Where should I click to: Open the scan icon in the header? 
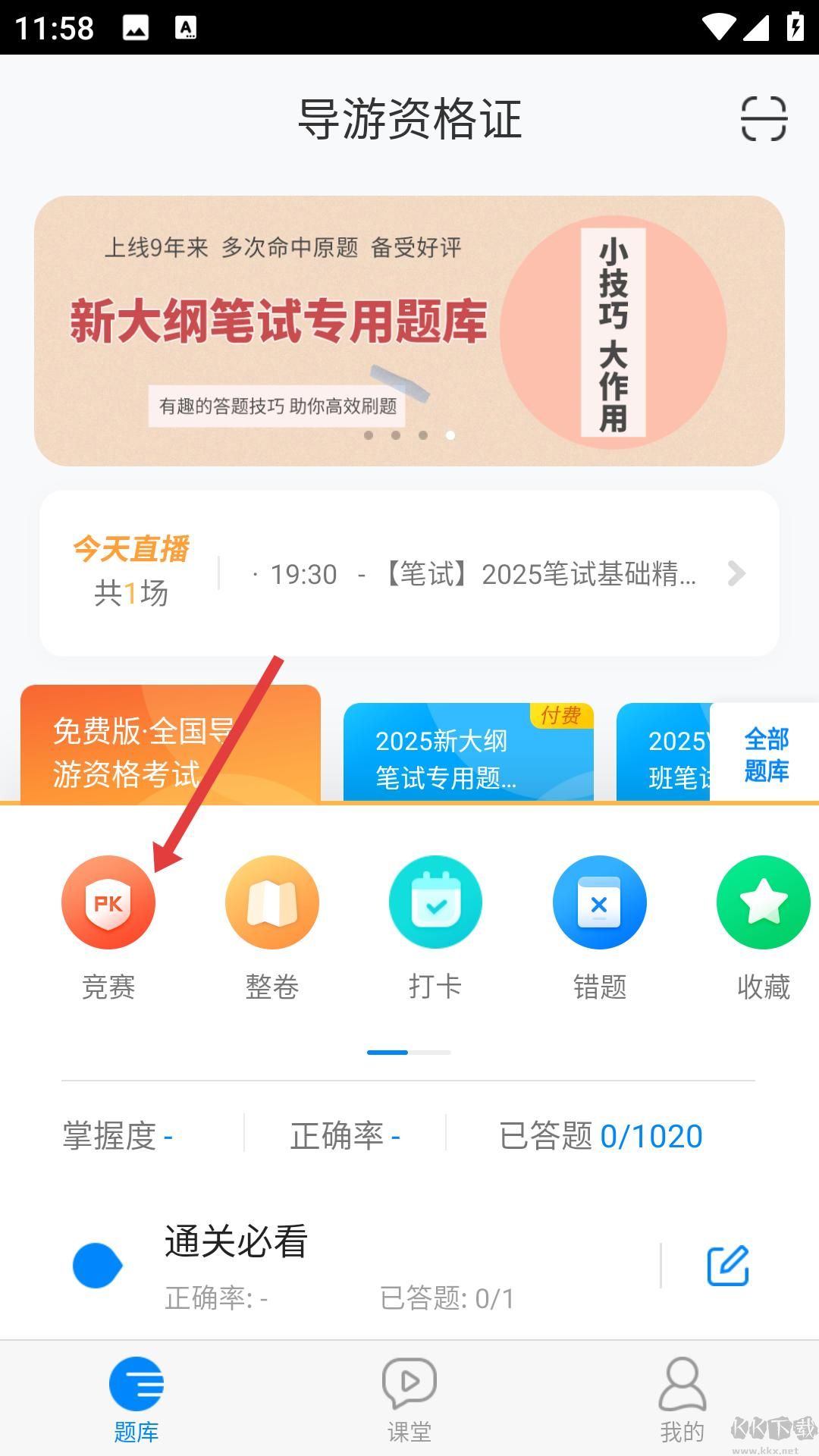tap(764, 119)
